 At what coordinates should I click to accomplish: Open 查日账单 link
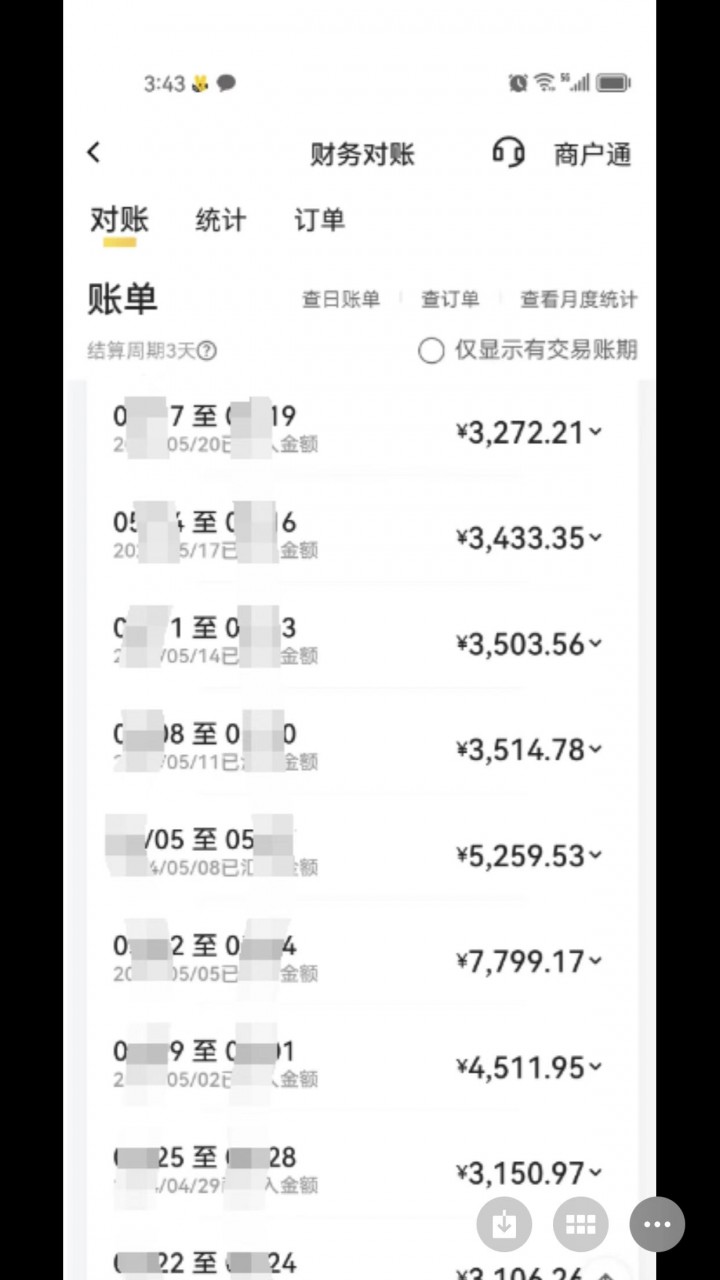click(x=341, y=299)
